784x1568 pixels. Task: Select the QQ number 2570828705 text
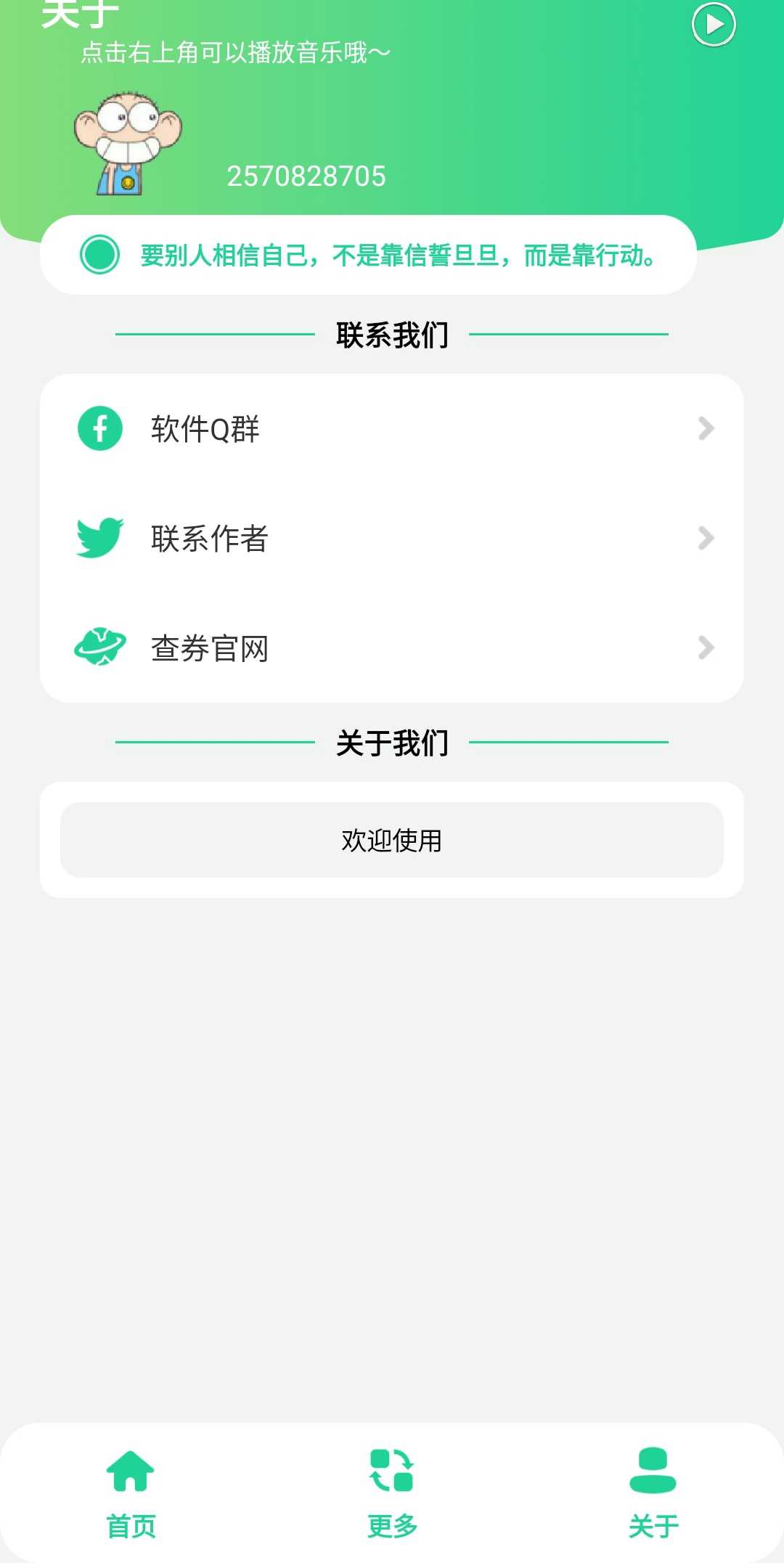pyautogui.click(x=308, y=174)
